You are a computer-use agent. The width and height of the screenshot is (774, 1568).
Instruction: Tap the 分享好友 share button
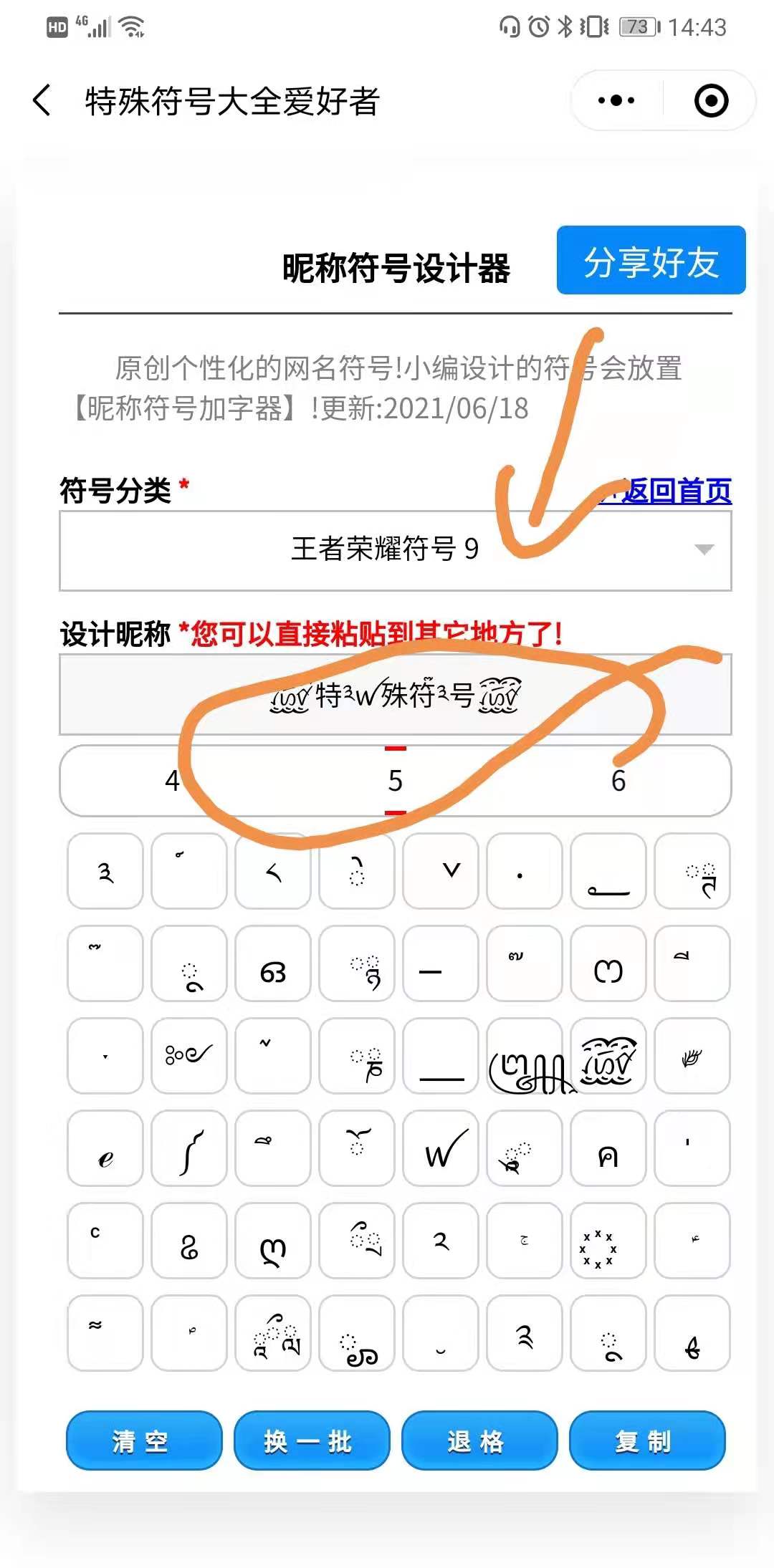[651, 261]
